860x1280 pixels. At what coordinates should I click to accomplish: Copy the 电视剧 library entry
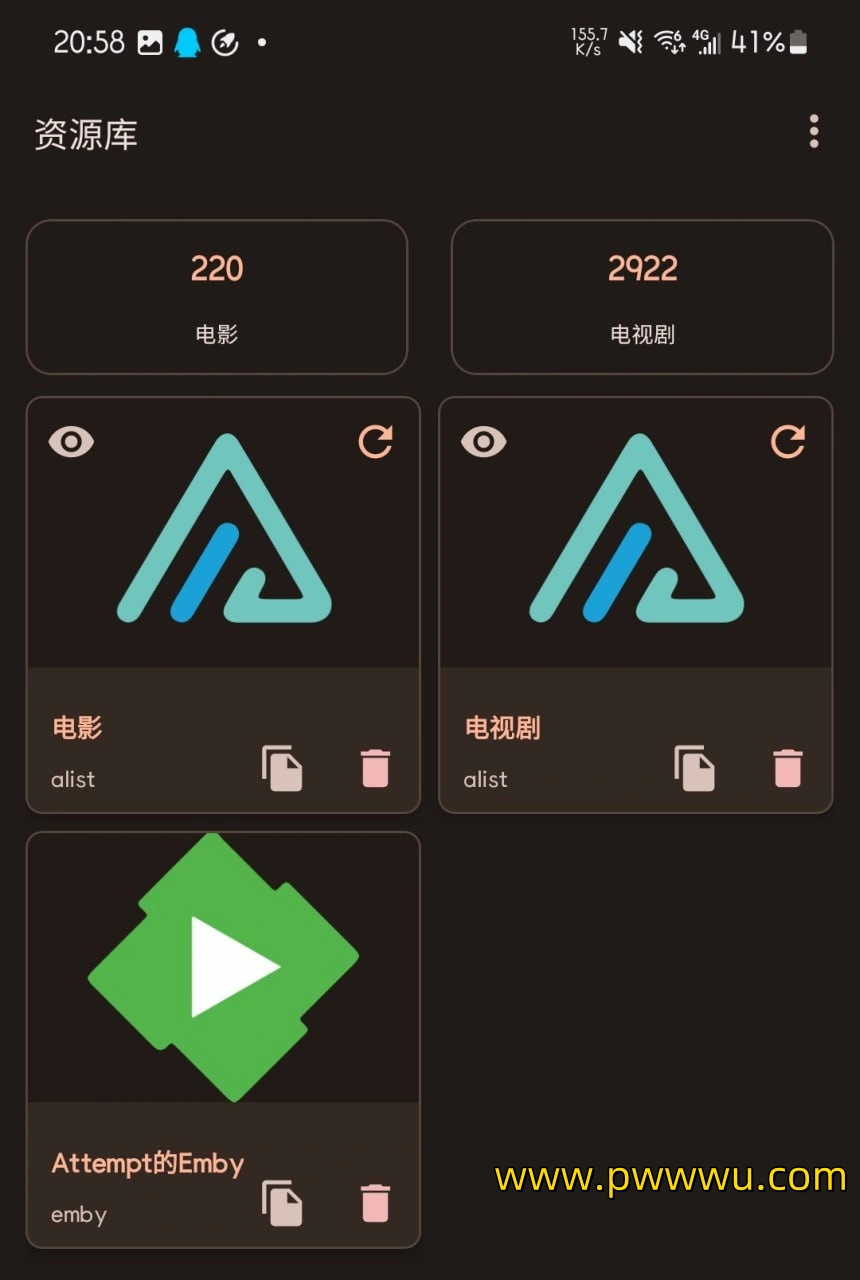(x=694, y=768)
